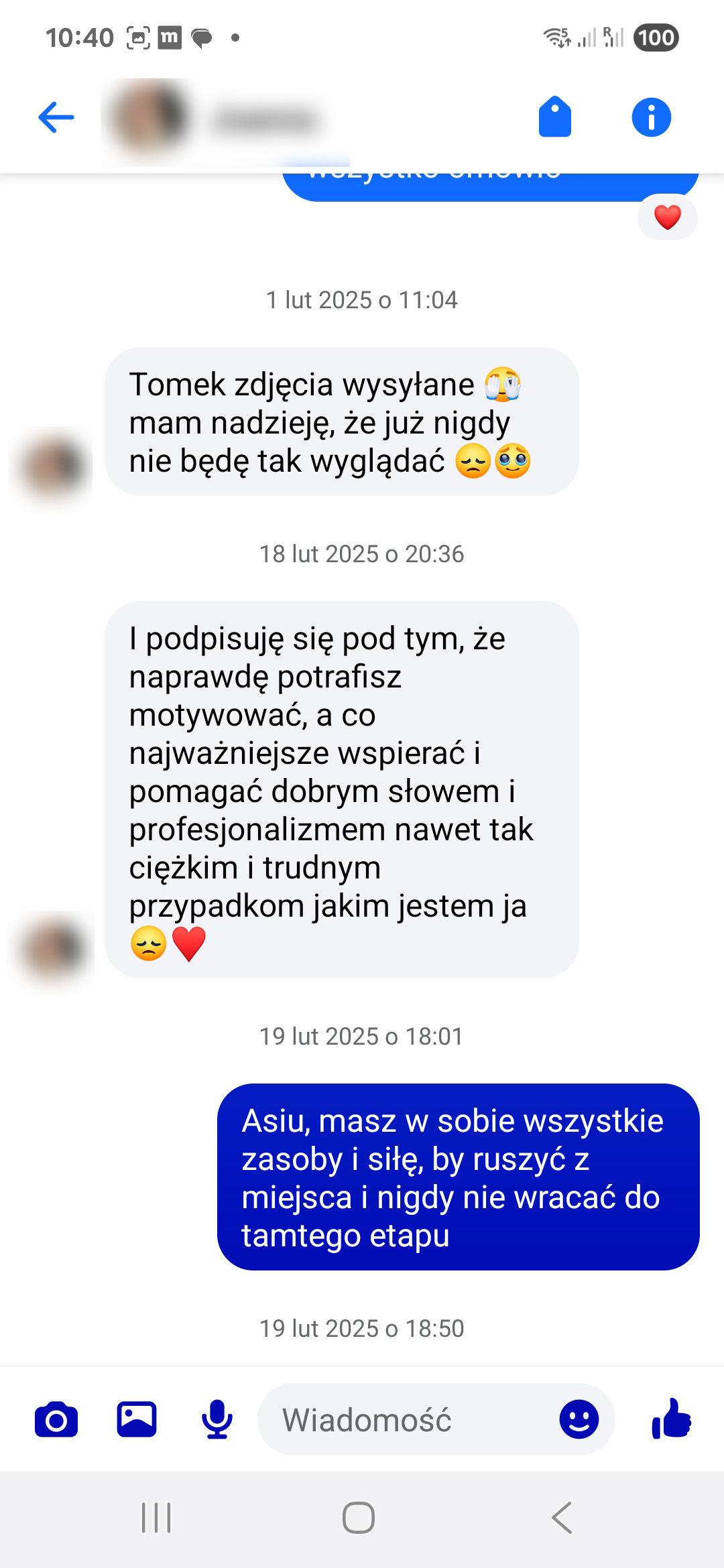Viewport: 724px width, 1568px height.
Task: Open conversation info details
Action: [x=651, y=117]
